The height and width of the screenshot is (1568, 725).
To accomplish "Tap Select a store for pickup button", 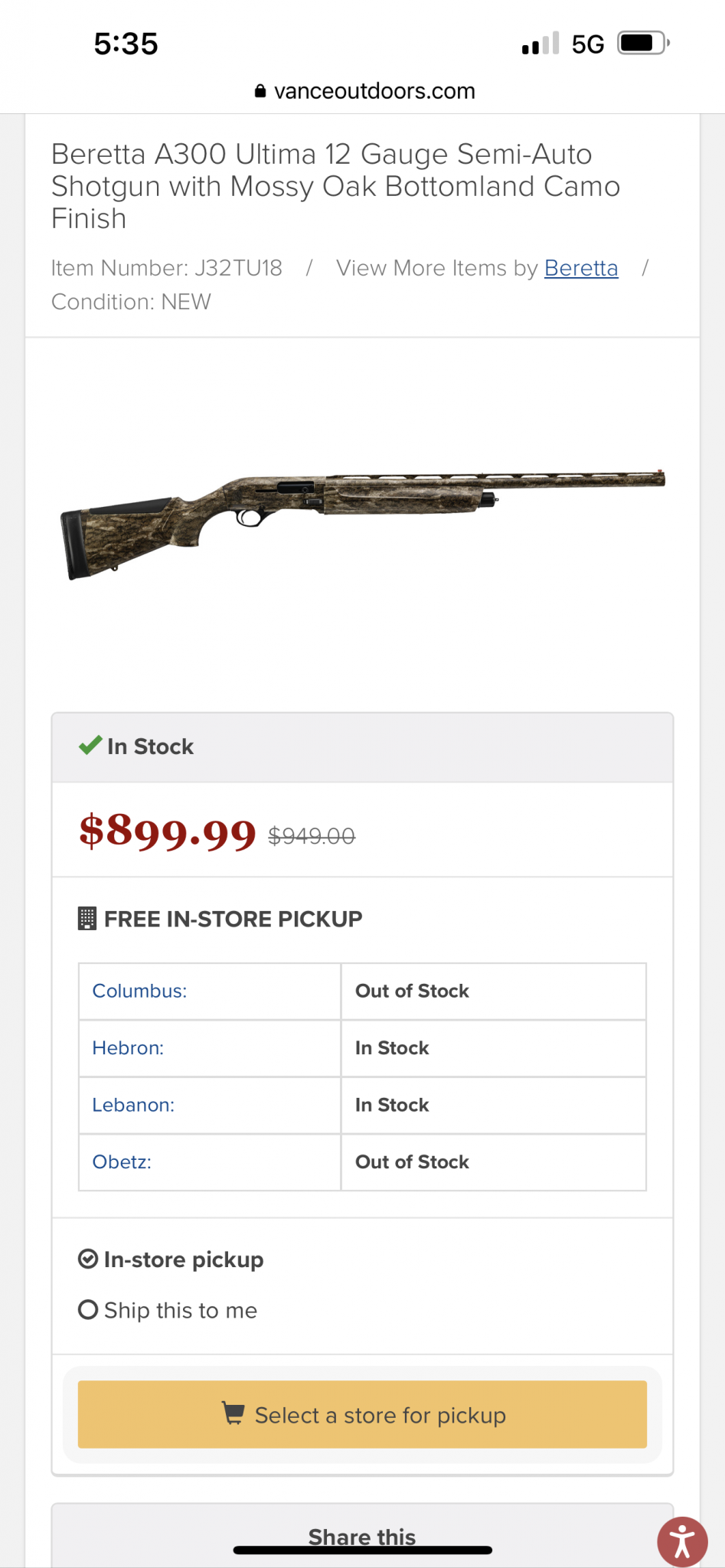I will (x=362, y=1414).
